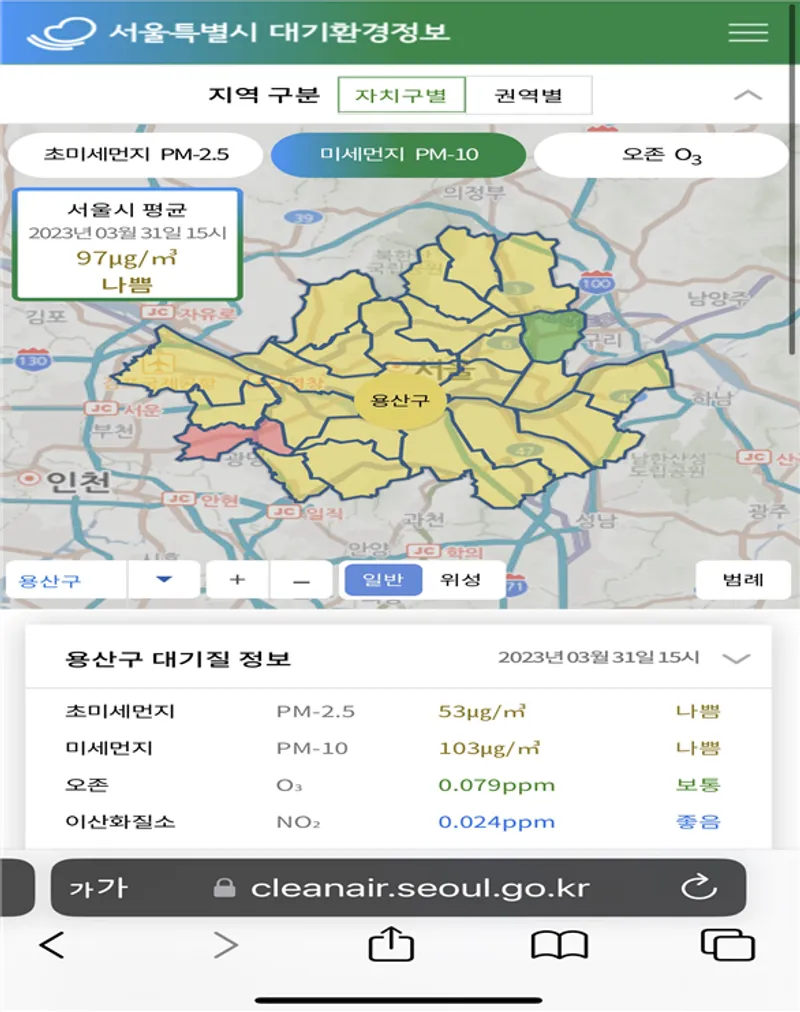This screenshot has height=1012, width=800.
Task: Switch to the 권역별 region option
Action: tap(529, 96)
